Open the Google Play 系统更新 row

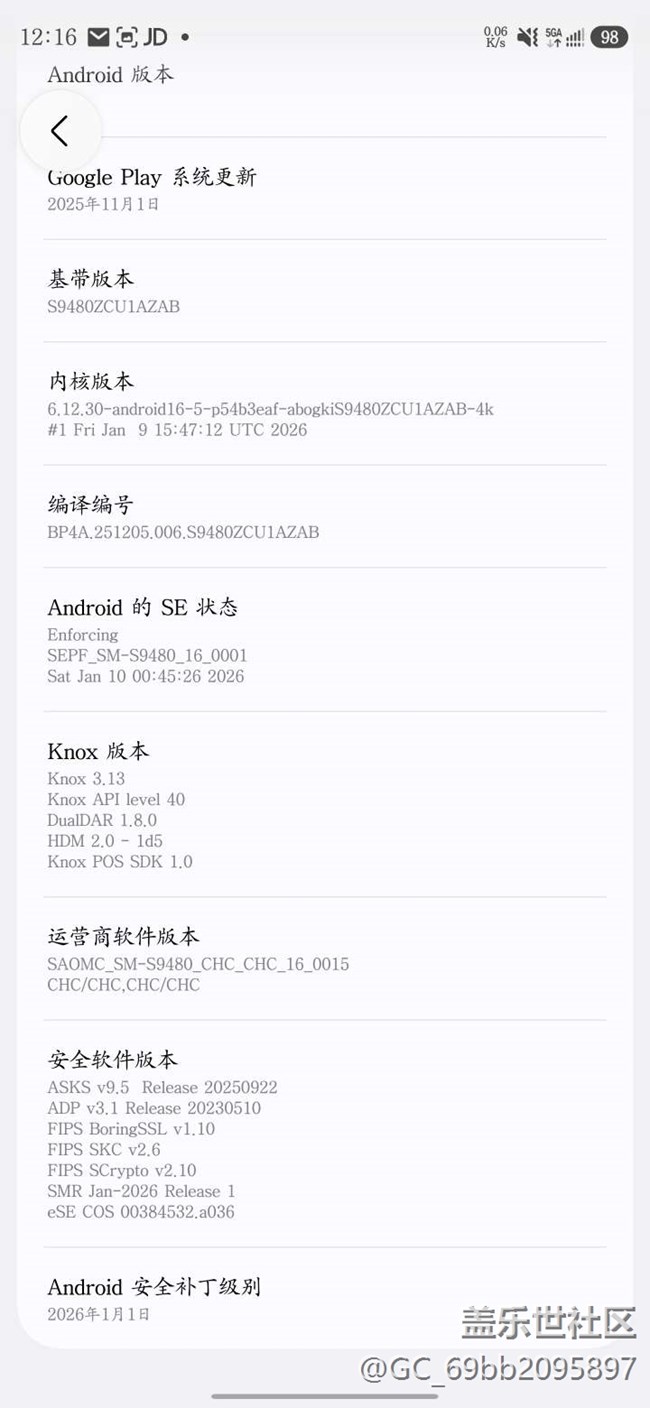coord(325,189)
